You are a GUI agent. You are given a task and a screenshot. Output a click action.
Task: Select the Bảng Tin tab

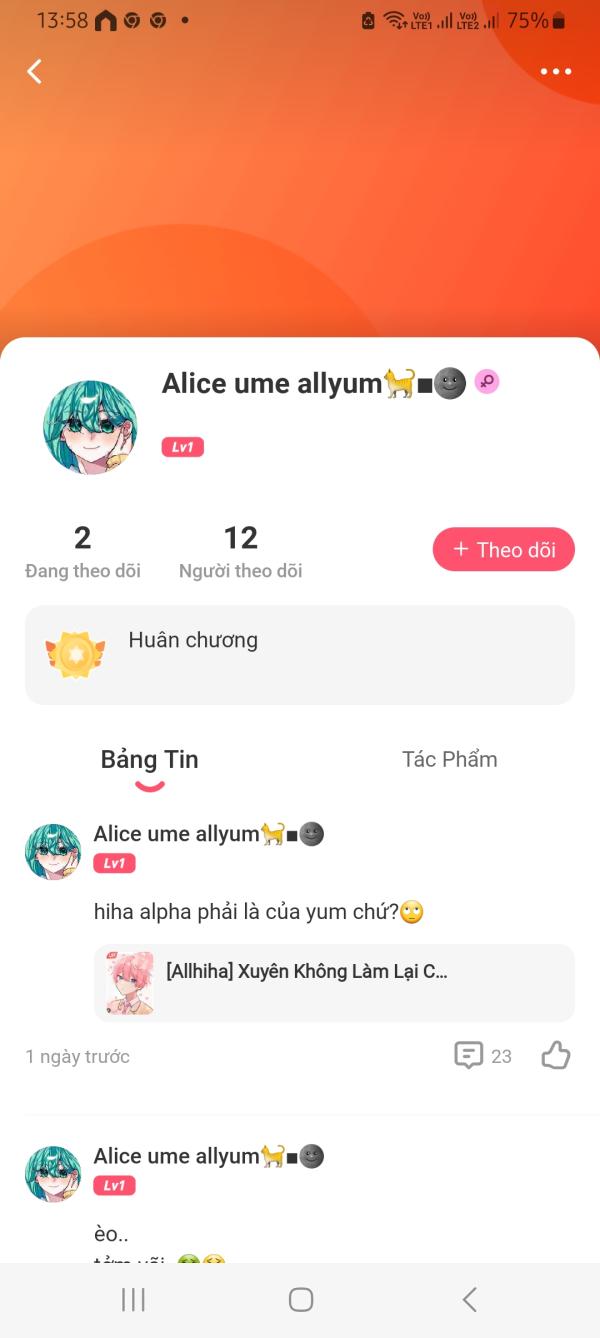point(149,760)
